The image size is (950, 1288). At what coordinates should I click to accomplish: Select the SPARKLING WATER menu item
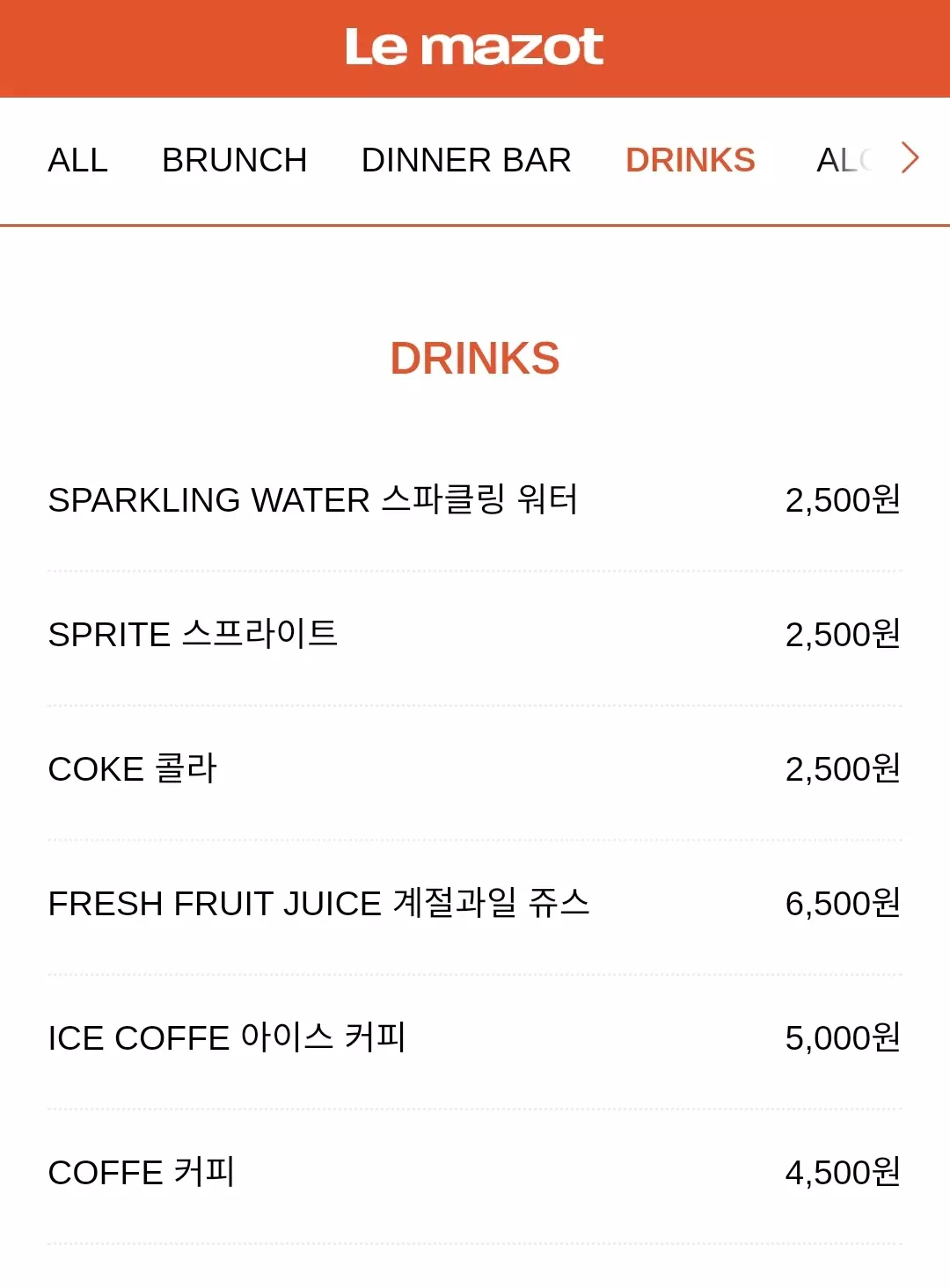tap(317, 499)
